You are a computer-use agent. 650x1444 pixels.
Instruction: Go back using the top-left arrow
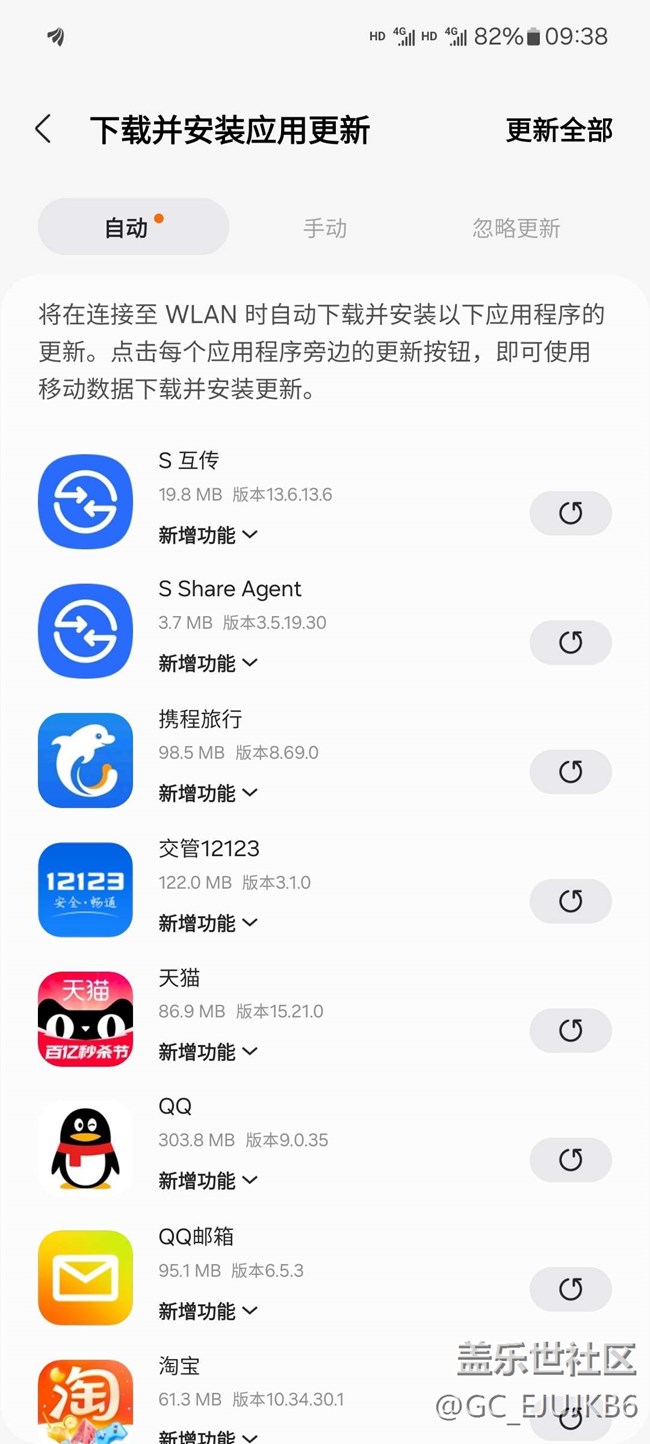point(43,129)
